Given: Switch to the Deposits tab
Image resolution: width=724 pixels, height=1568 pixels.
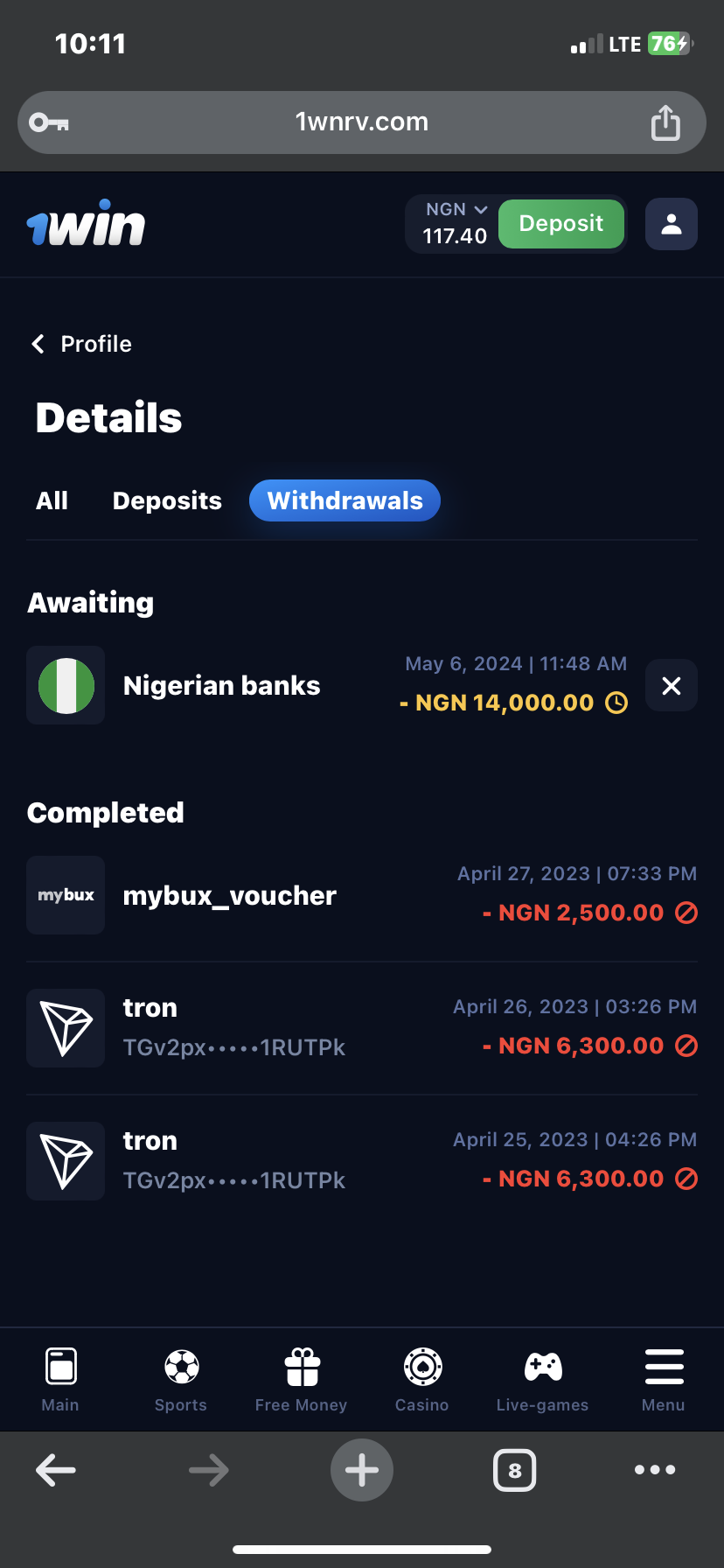Looking at the screenshot, I should pyautogui.click(x=167, y=500).
